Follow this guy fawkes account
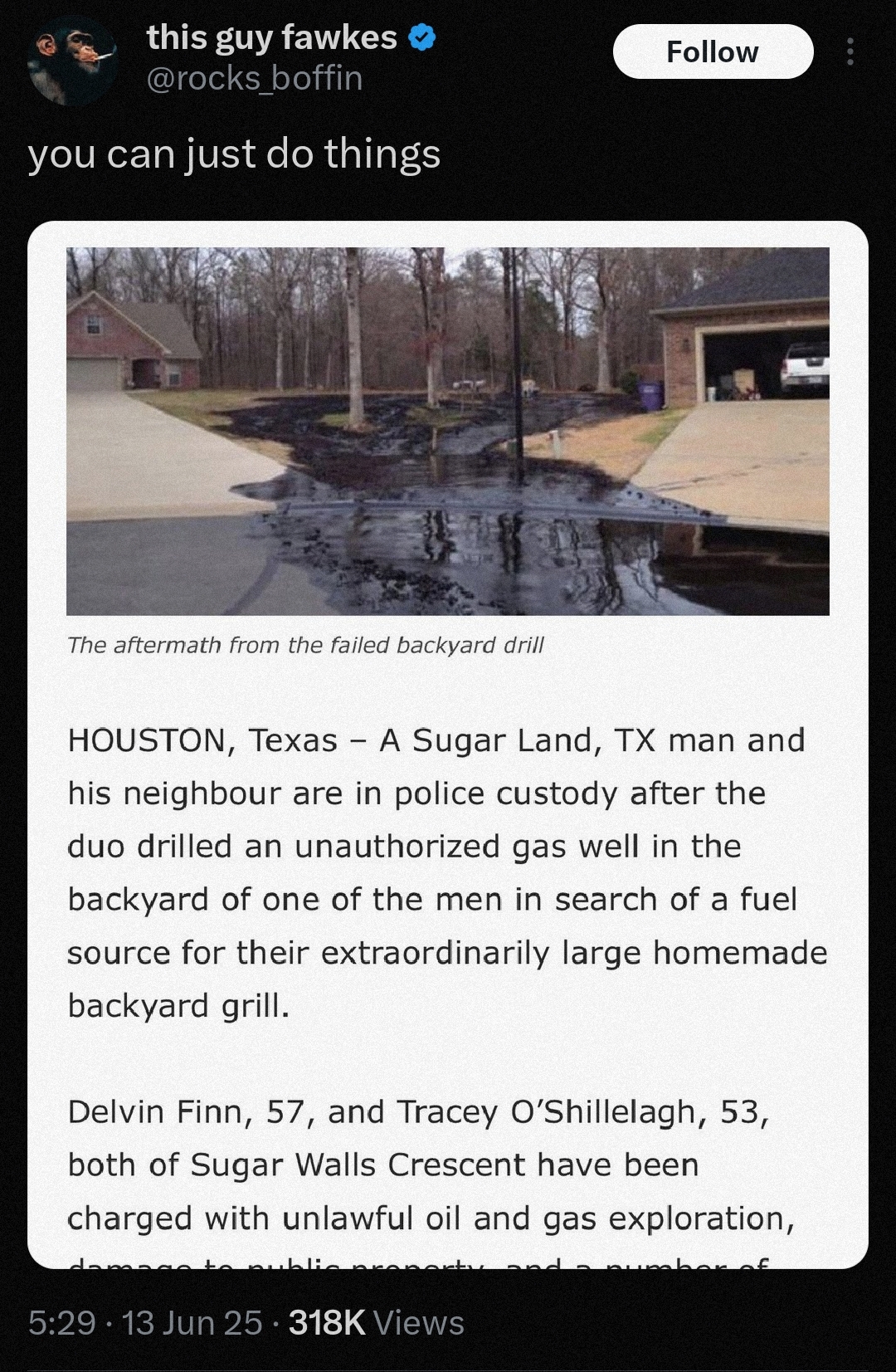The image size is (896, 1372). pyautogui.click(x=712, y=51)
